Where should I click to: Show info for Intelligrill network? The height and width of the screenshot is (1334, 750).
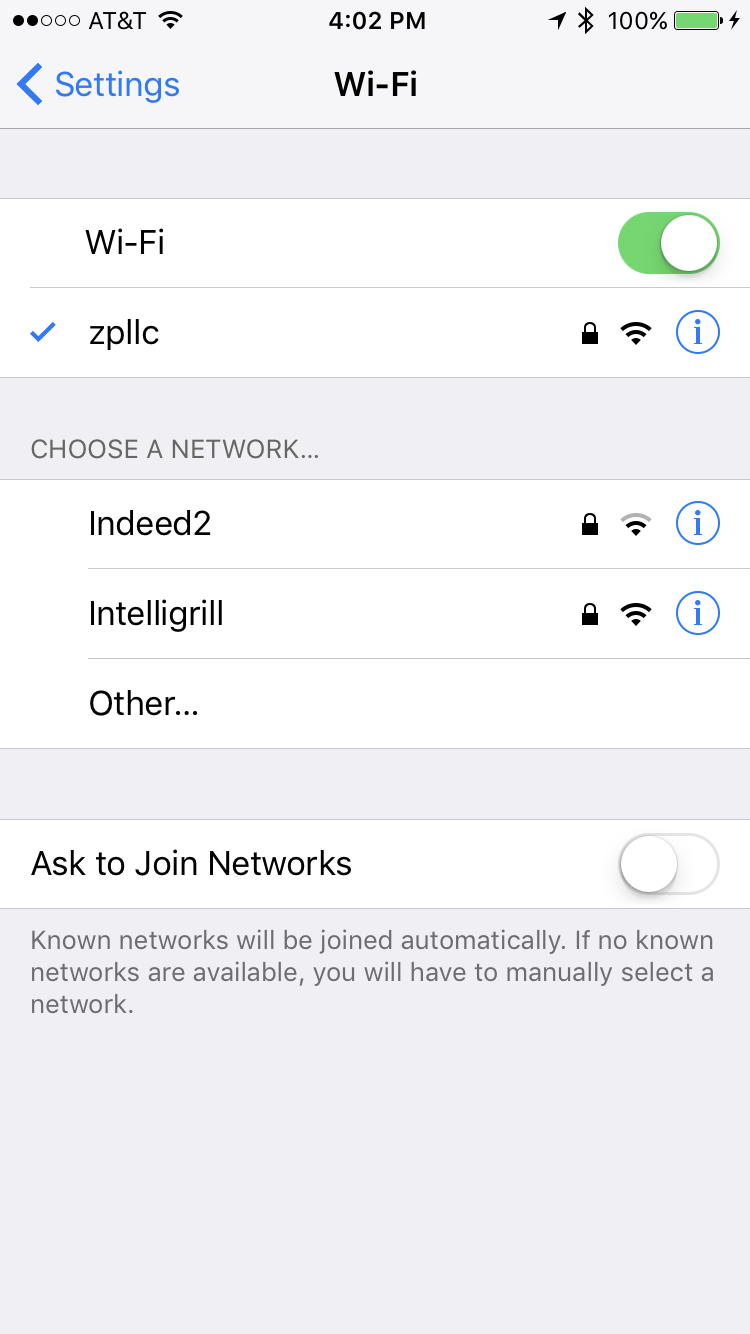pyautogui.click(x=697, y=613)
